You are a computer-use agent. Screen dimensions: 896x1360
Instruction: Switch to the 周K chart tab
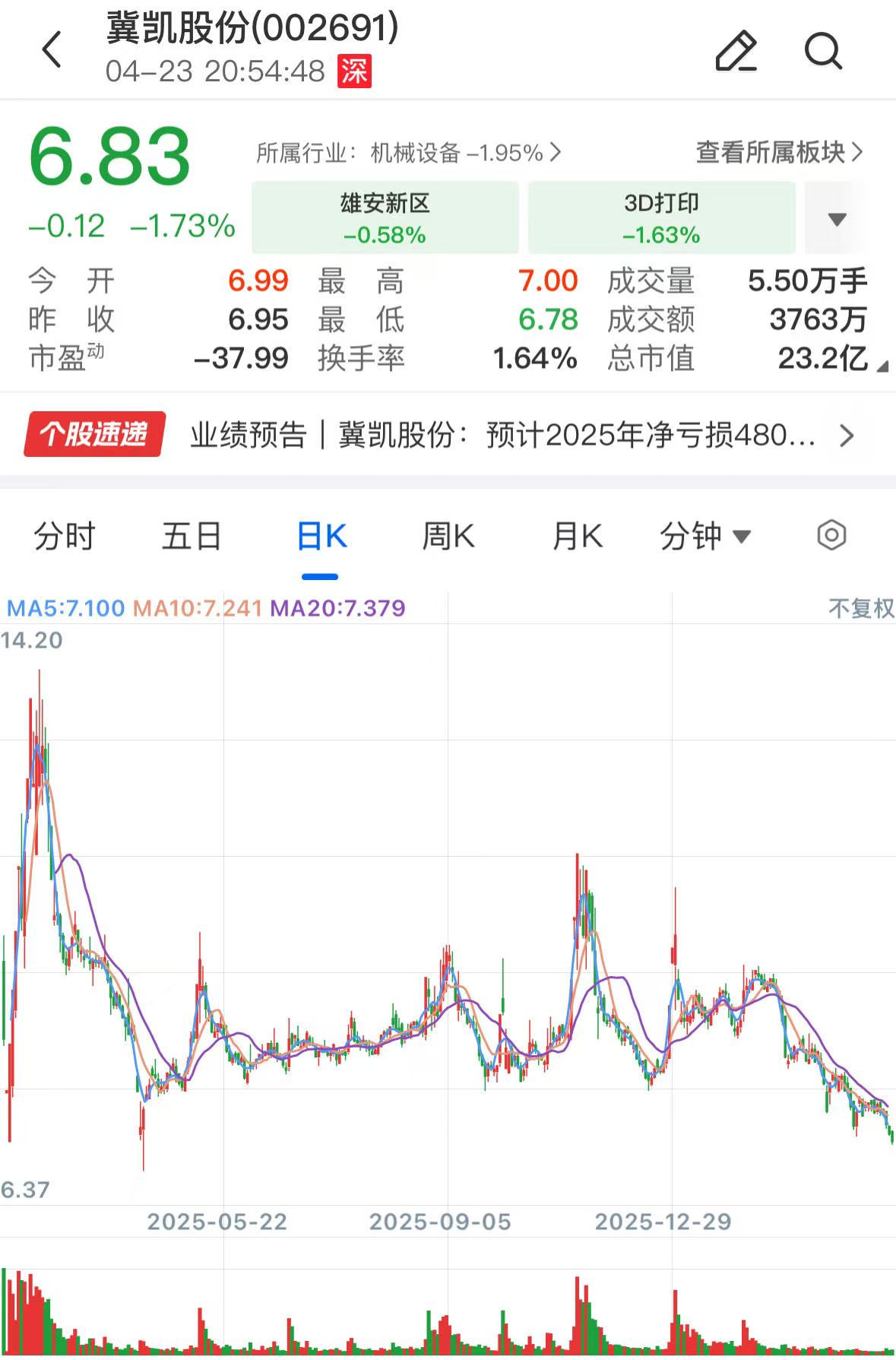[448, 537]
